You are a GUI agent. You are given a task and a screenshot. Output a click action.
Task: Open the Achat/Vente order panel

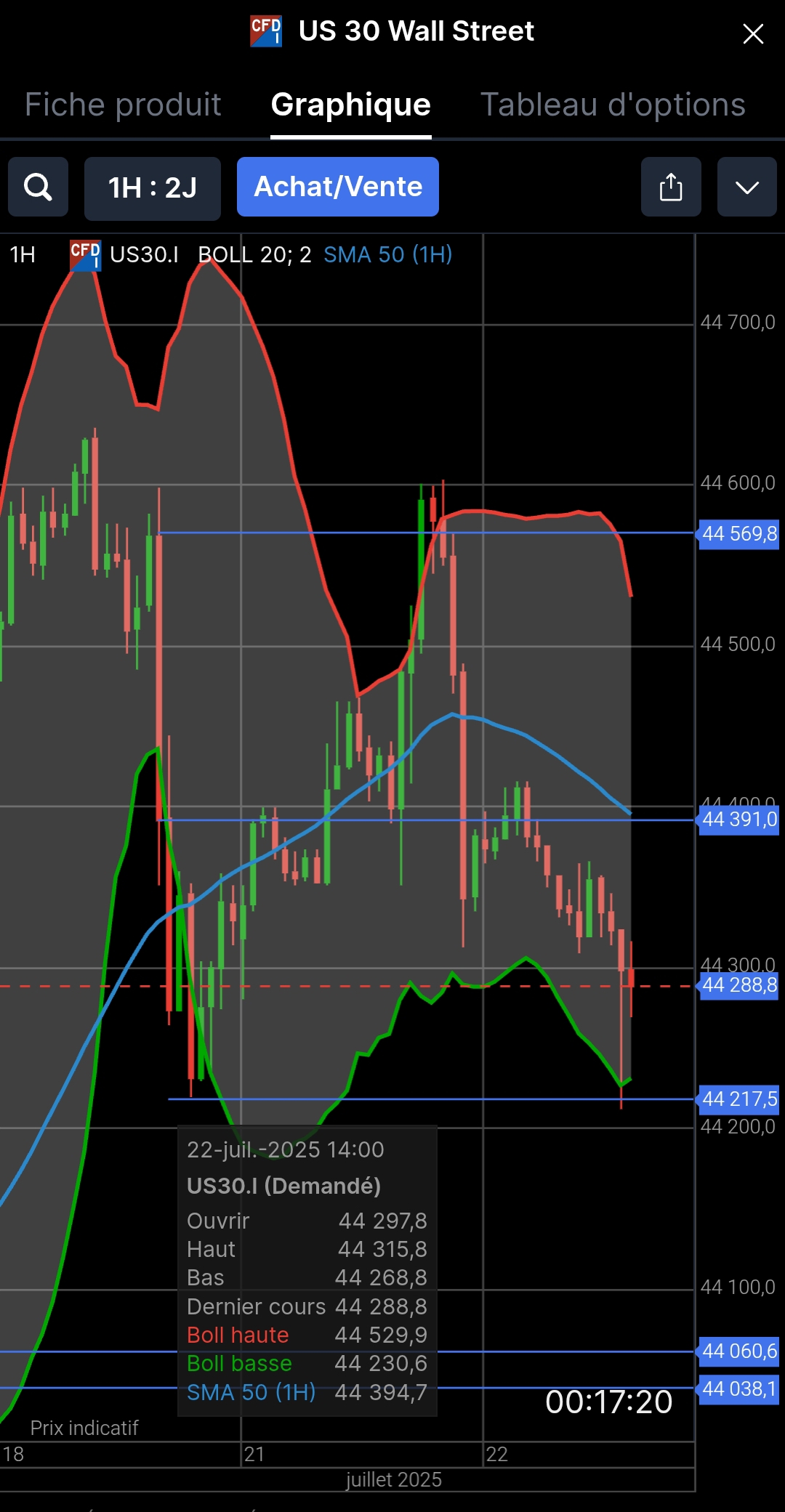338,187
